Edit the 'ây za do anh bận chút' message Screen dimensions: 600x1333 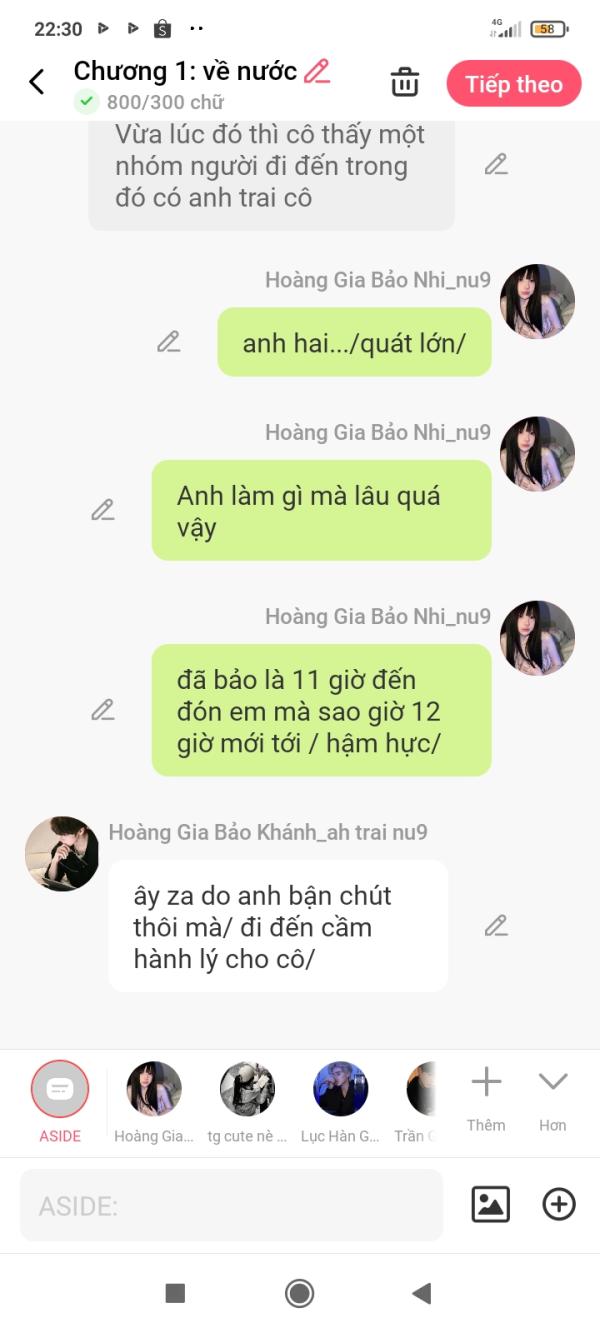(x=496, y=926)
